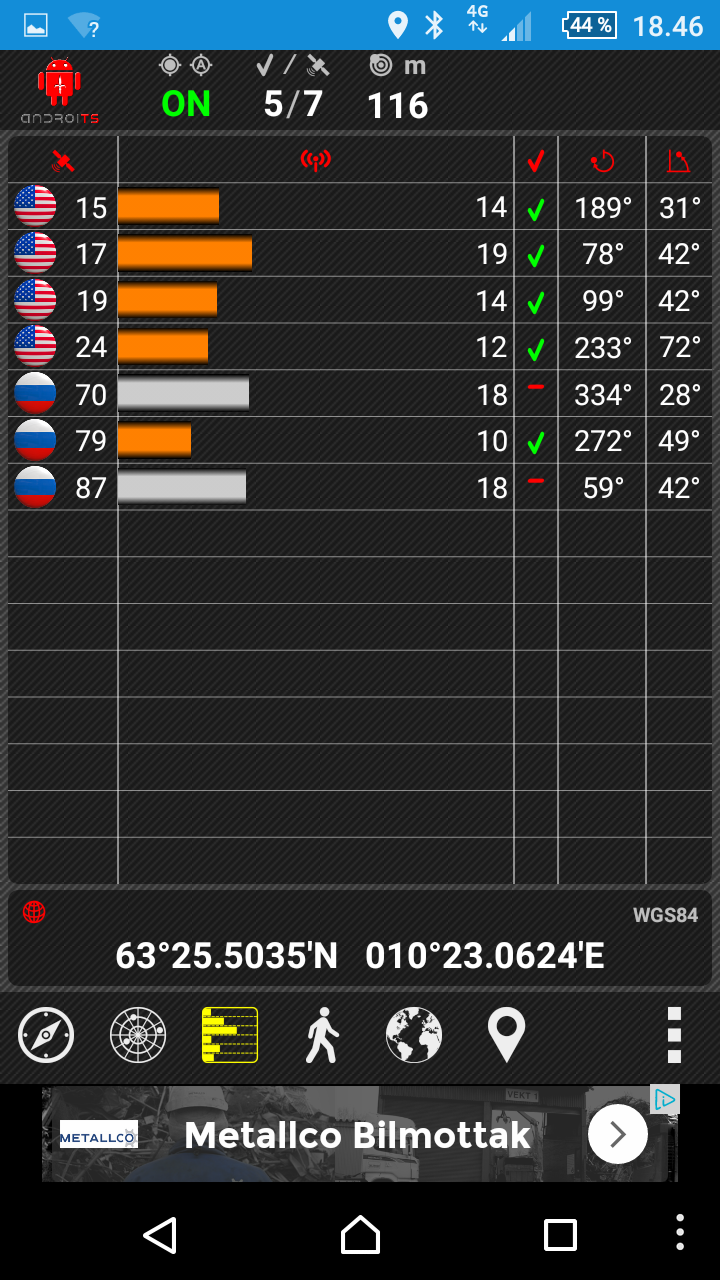Go back with the system back button
720x1280 pixels.
[160, 1234]
